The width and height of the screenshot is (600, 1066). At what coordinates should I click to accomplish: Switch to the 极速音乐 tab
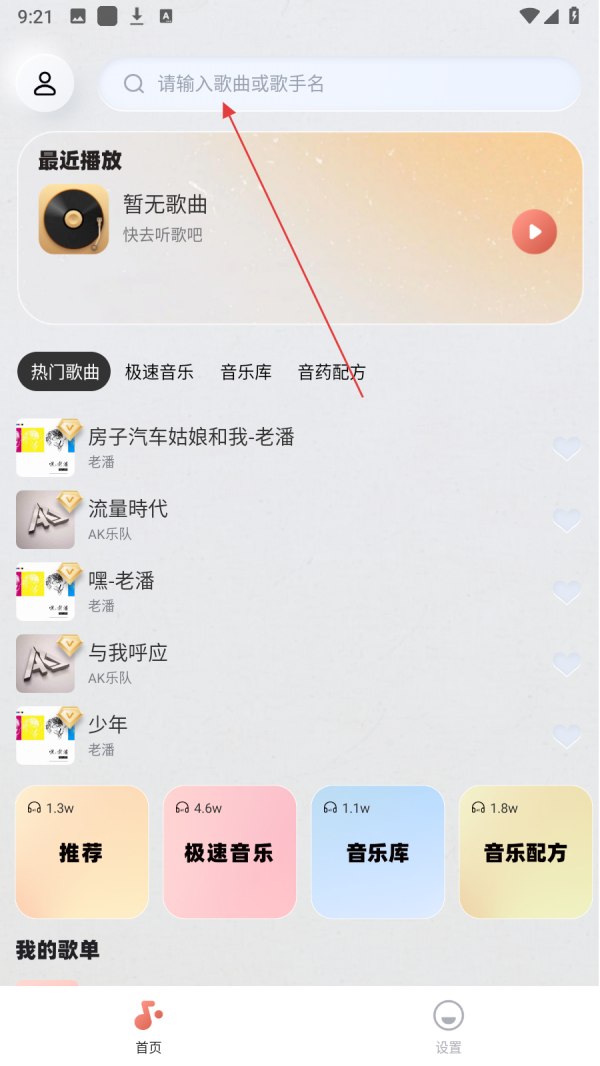point(159,372)
